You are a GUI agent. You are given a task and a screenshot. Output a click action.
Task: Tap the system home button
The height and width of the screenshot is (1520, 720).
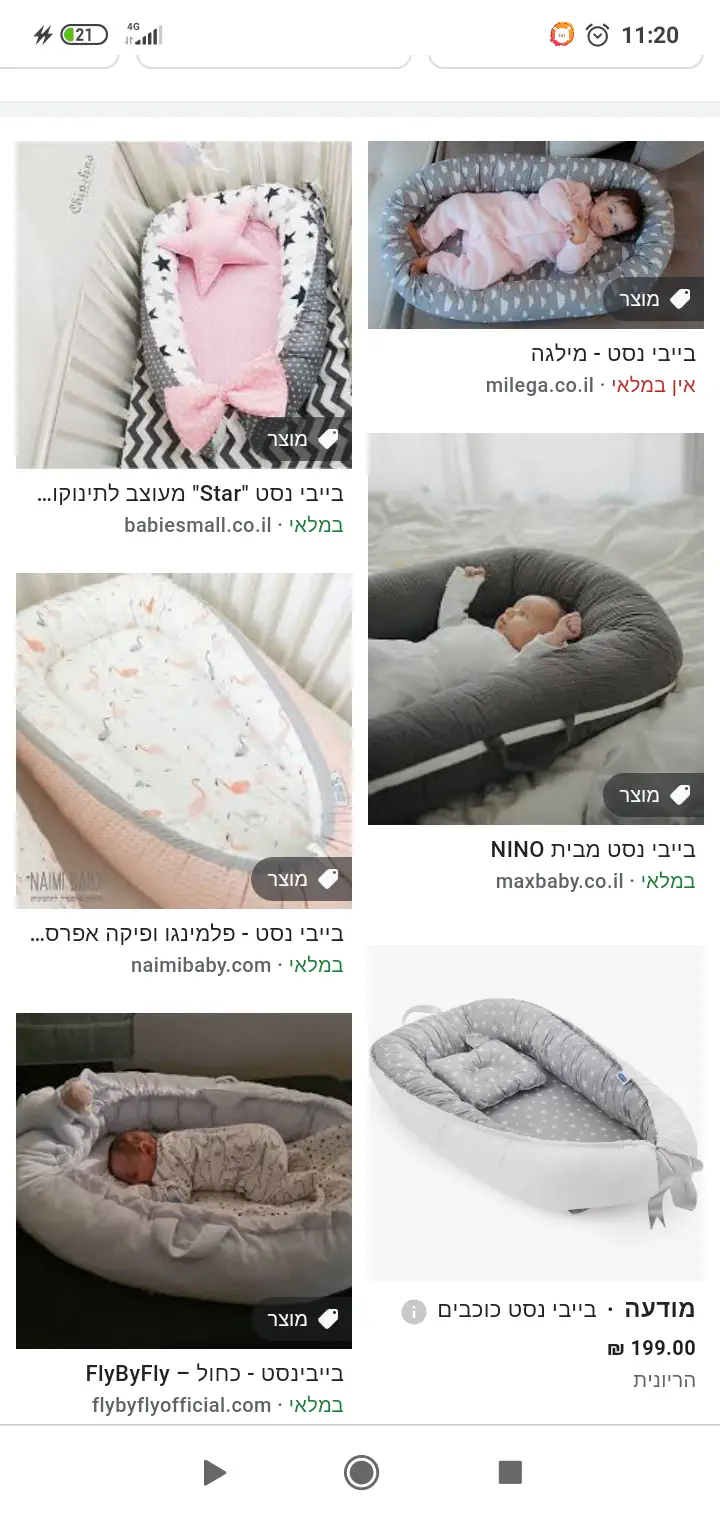pyautogui.click(x=360, y=1472)
